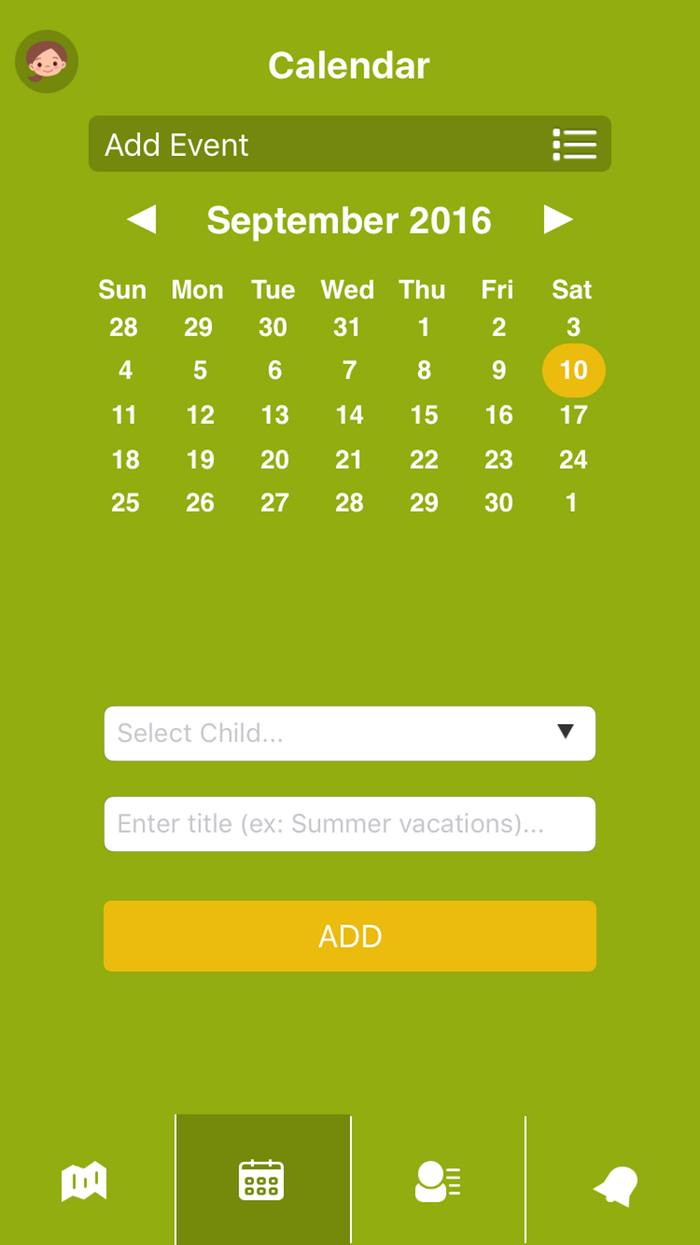Select September 30 on the calendar
The width and height of the screenshot is (700, 1245).
(x=498, y=503)
